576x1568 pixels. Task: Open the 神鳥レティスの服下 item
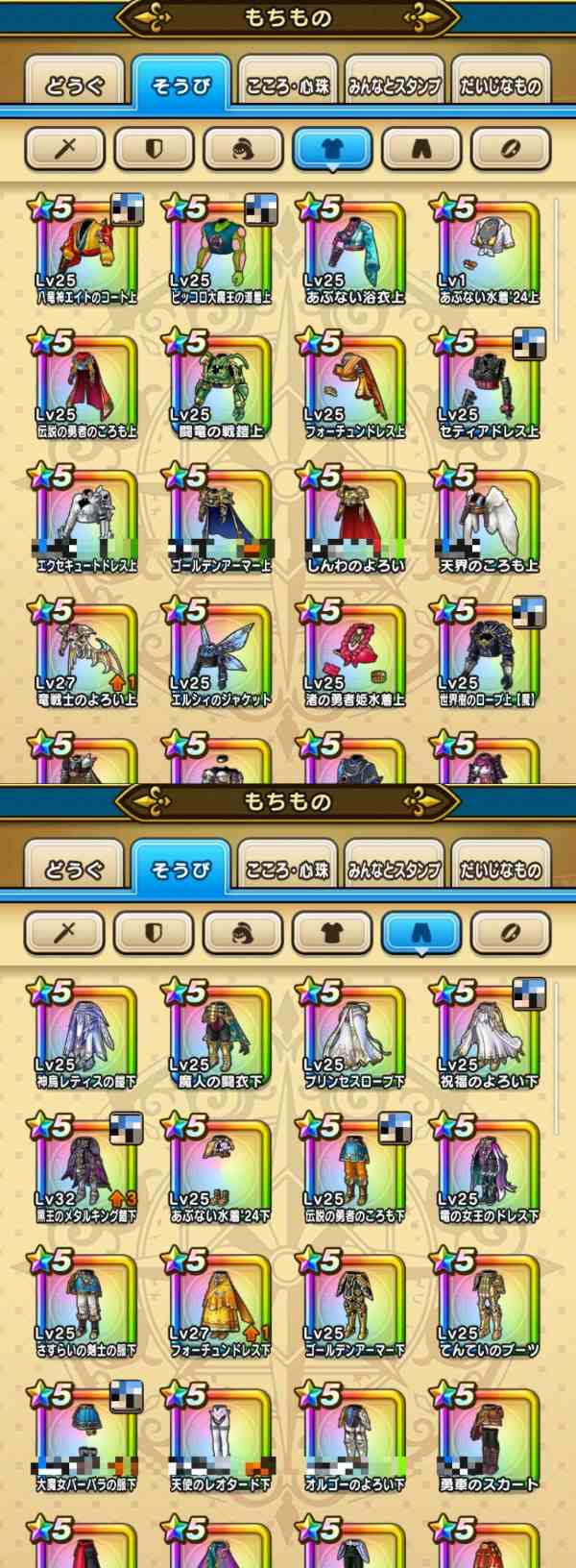click(x=86, y=1036)
